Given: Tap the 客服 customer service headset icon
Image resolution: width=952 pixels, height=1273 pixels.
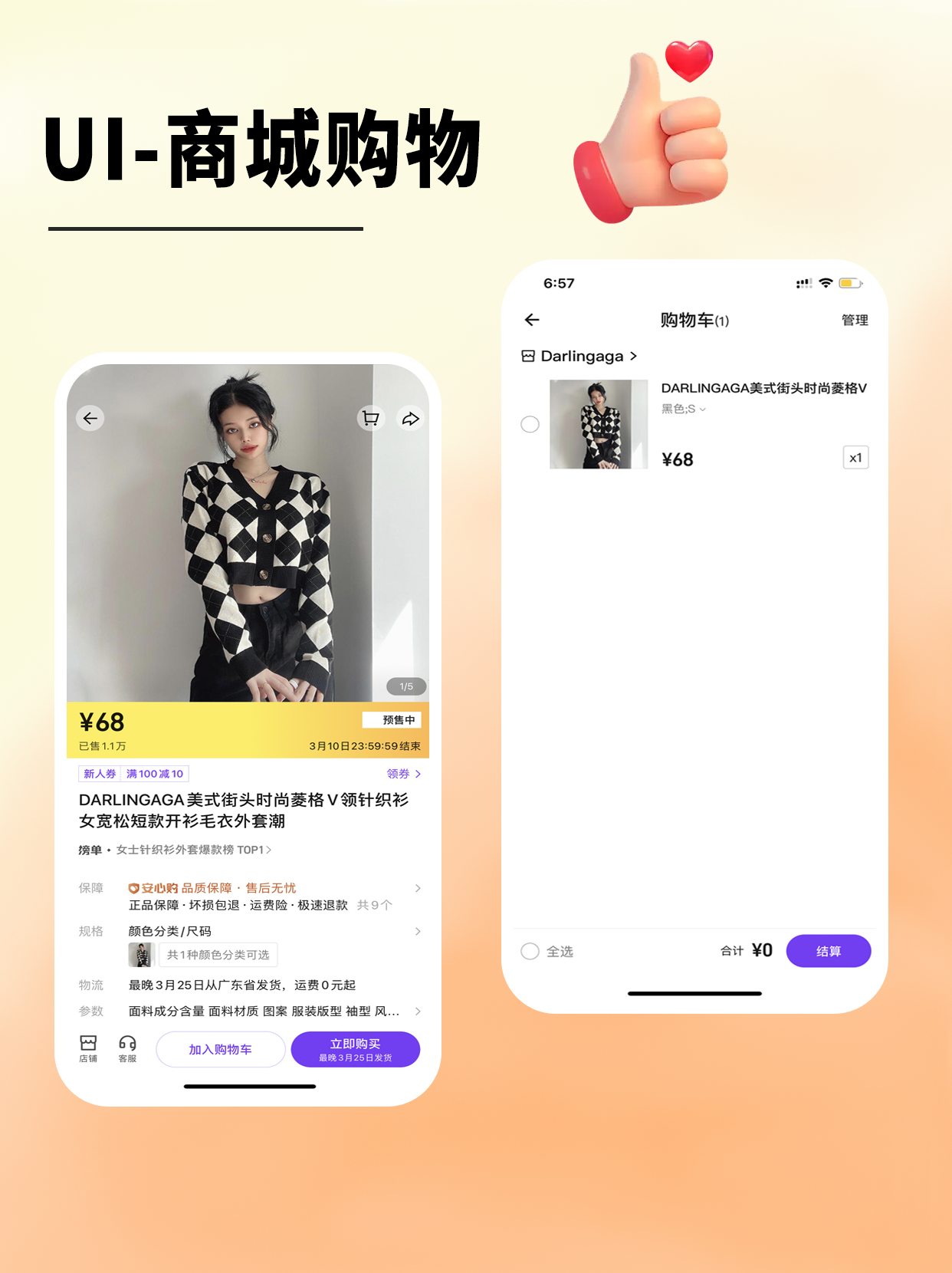Looking at the screenshot, I should (127, 1048).
